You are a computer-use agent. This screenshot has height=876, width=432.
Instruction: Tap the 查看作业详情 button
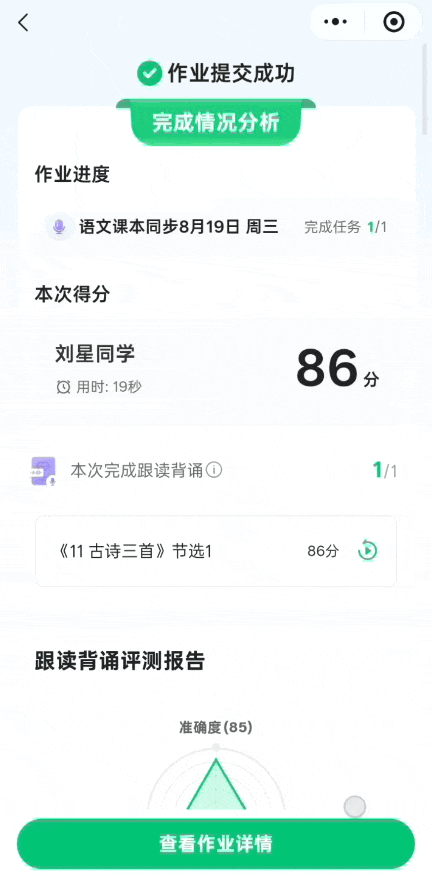click(x=216, y=843)
